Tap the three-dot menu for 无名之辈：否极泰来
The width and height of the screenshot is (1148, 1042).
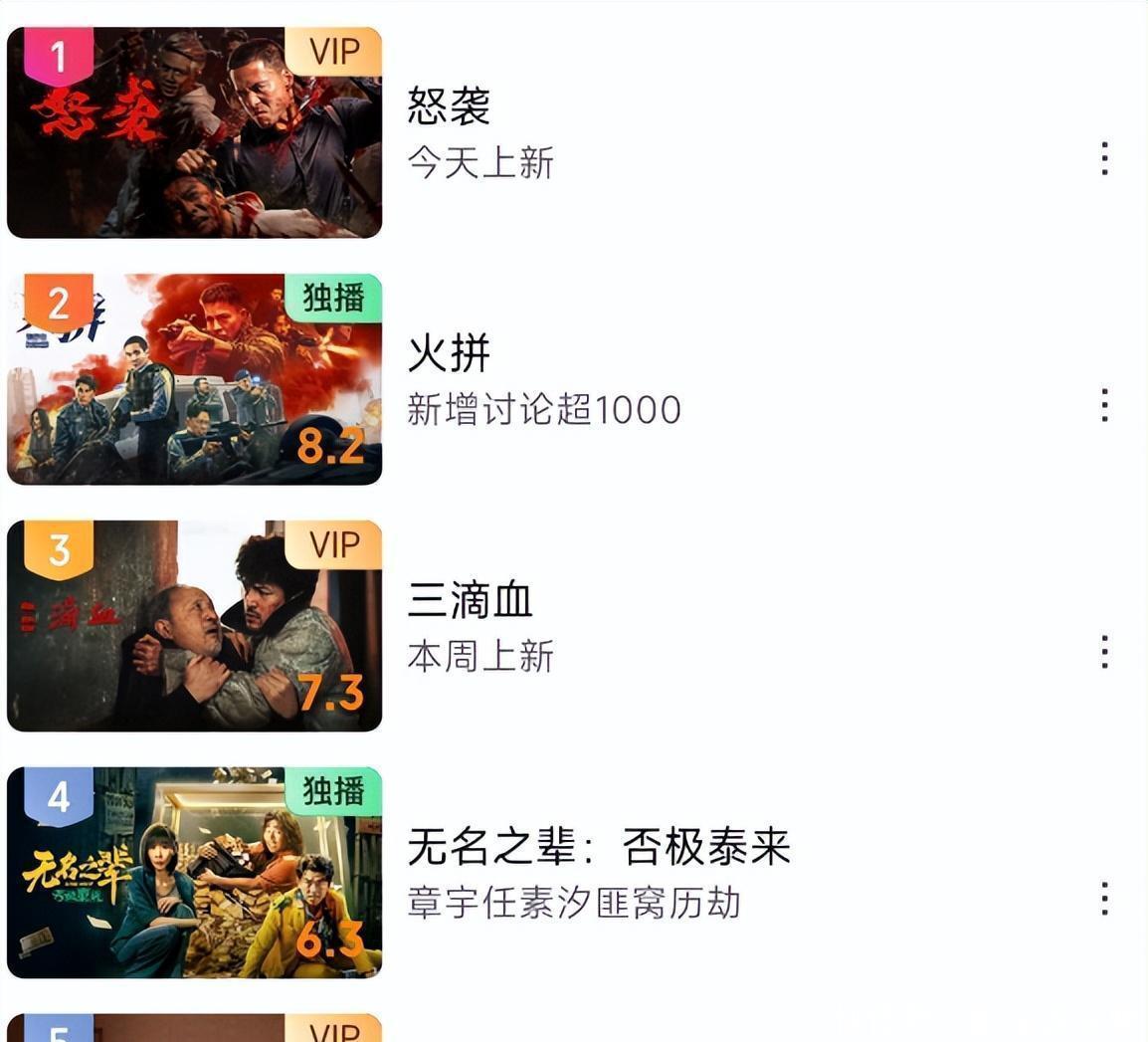[1104, 900]
